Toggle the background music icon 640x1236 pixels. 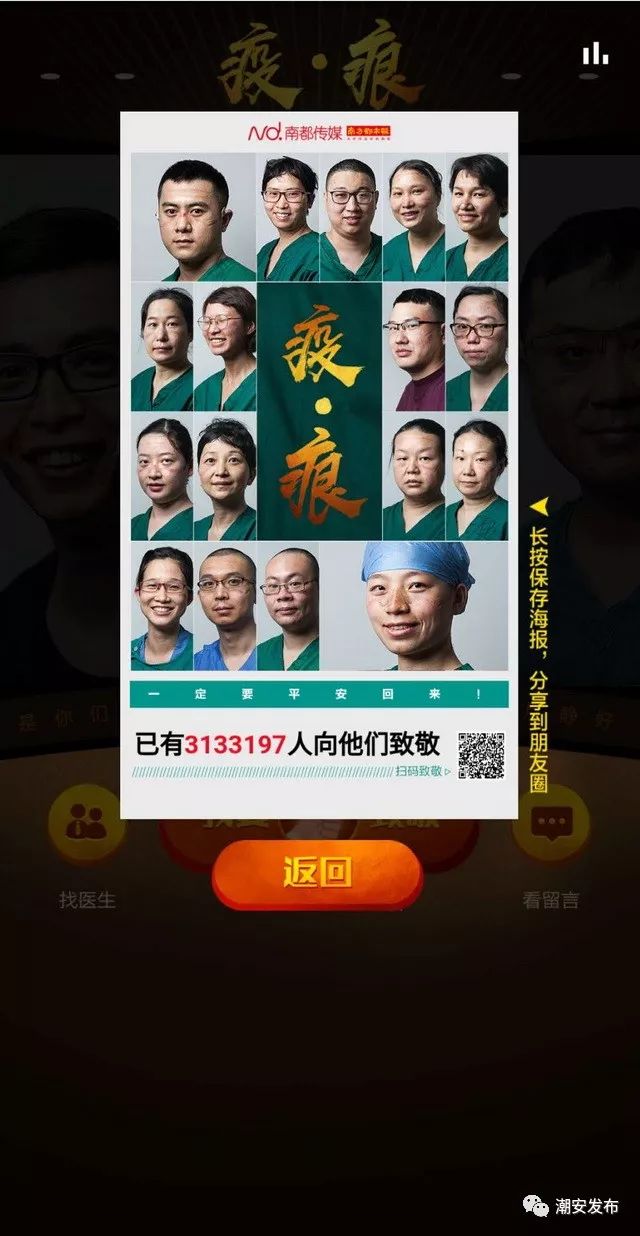595,54
